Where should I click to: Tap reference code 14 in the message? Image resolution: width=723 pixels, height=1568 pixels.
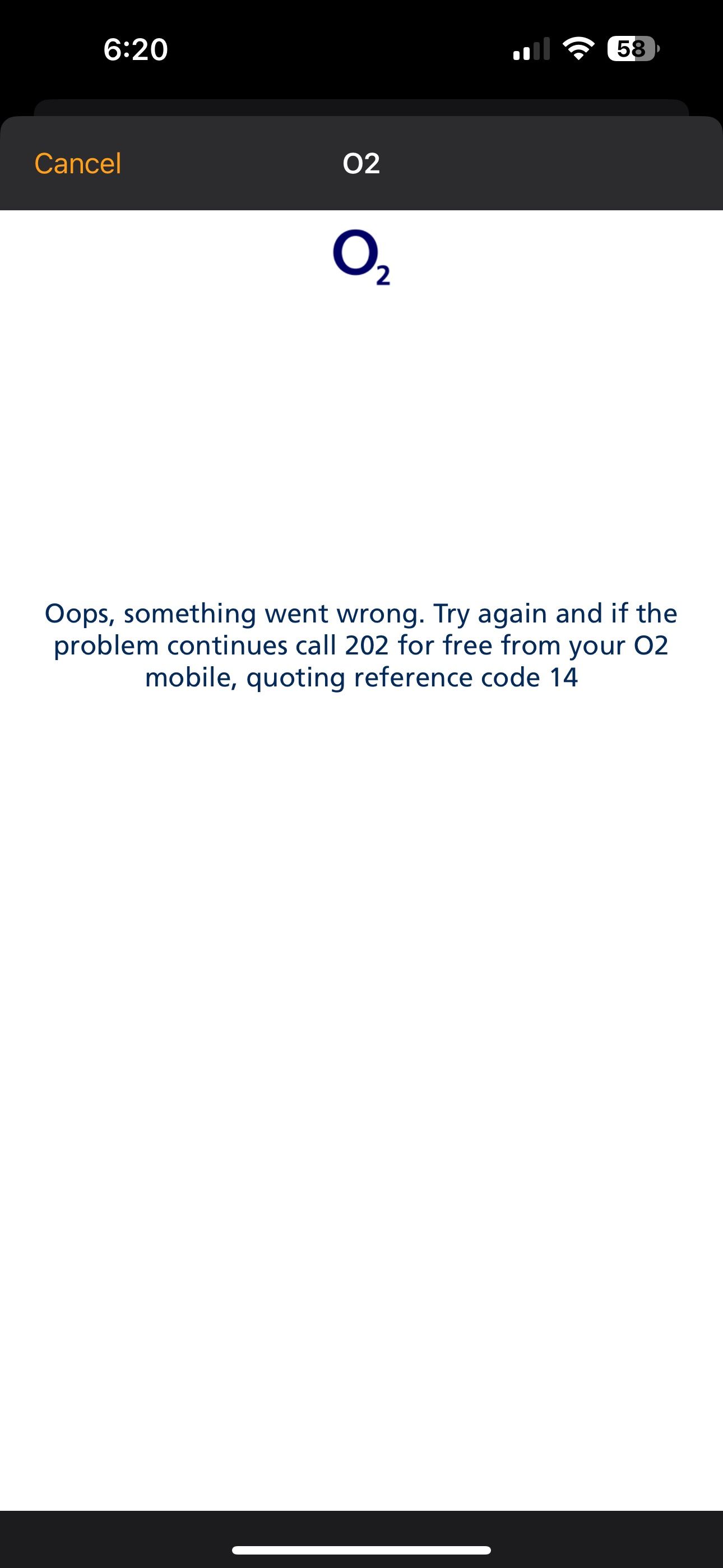point(564,676)
